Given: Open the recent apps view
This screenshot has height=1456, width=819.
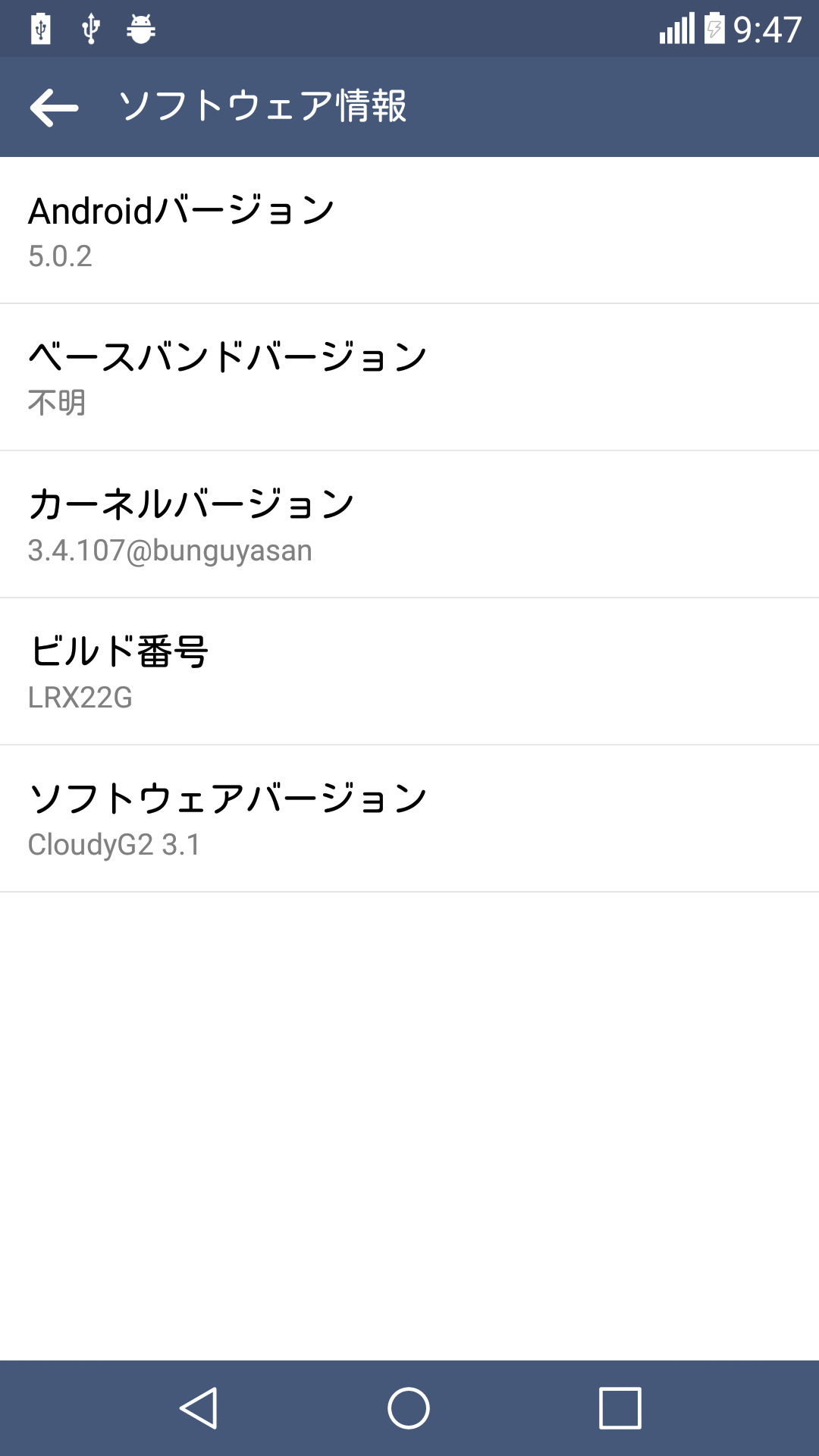Looking at the screenshot, I should pos(620,1408).
